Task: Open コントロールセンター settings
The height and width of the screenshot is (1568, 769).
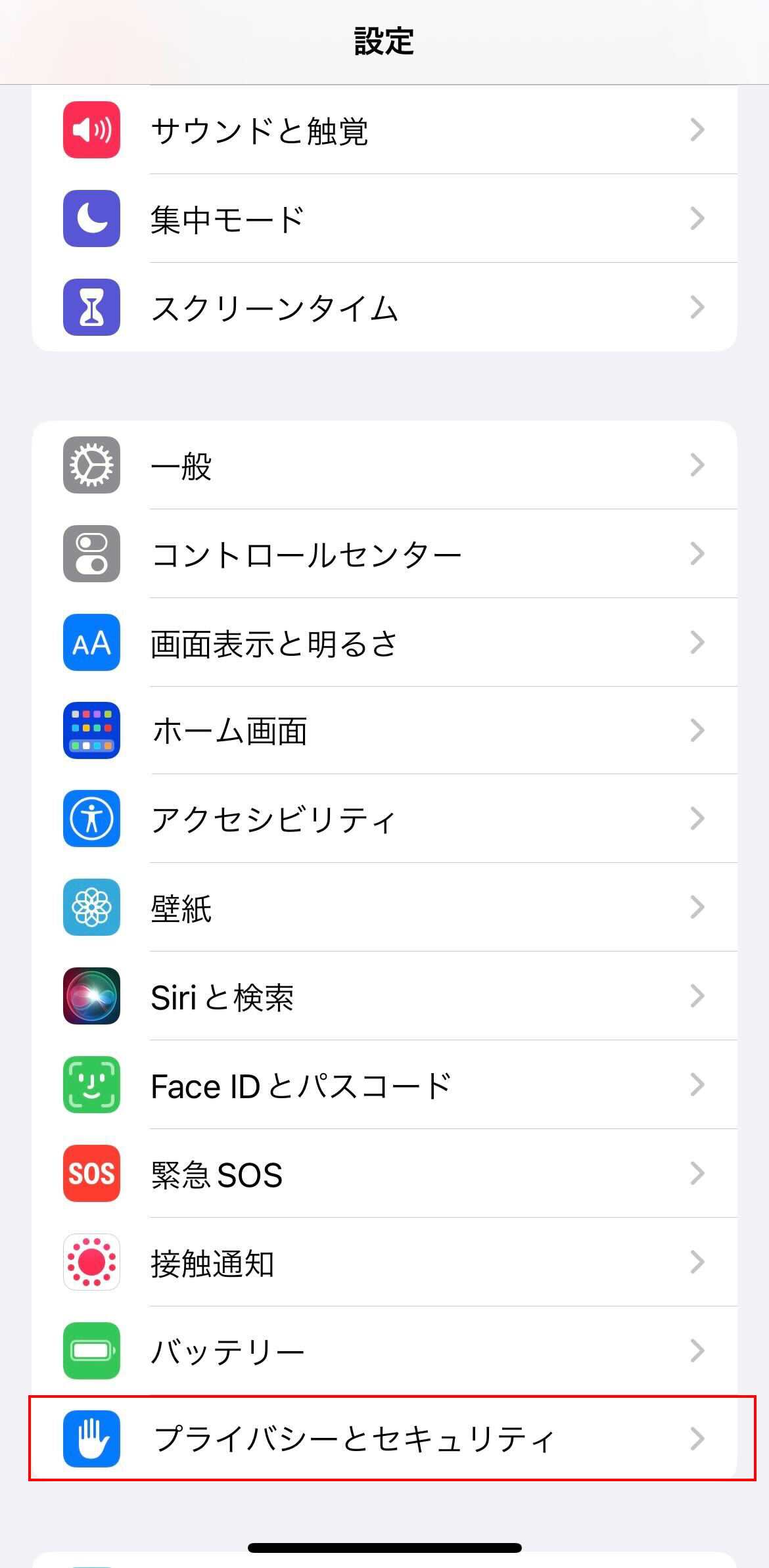Action: tap(384, 553)
